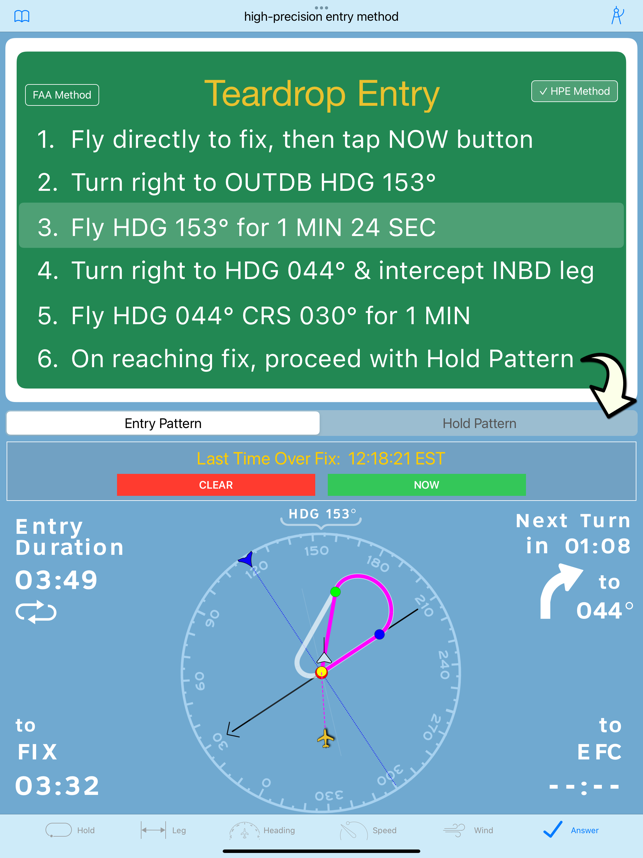Clear the last time over fix

[216, 485]
